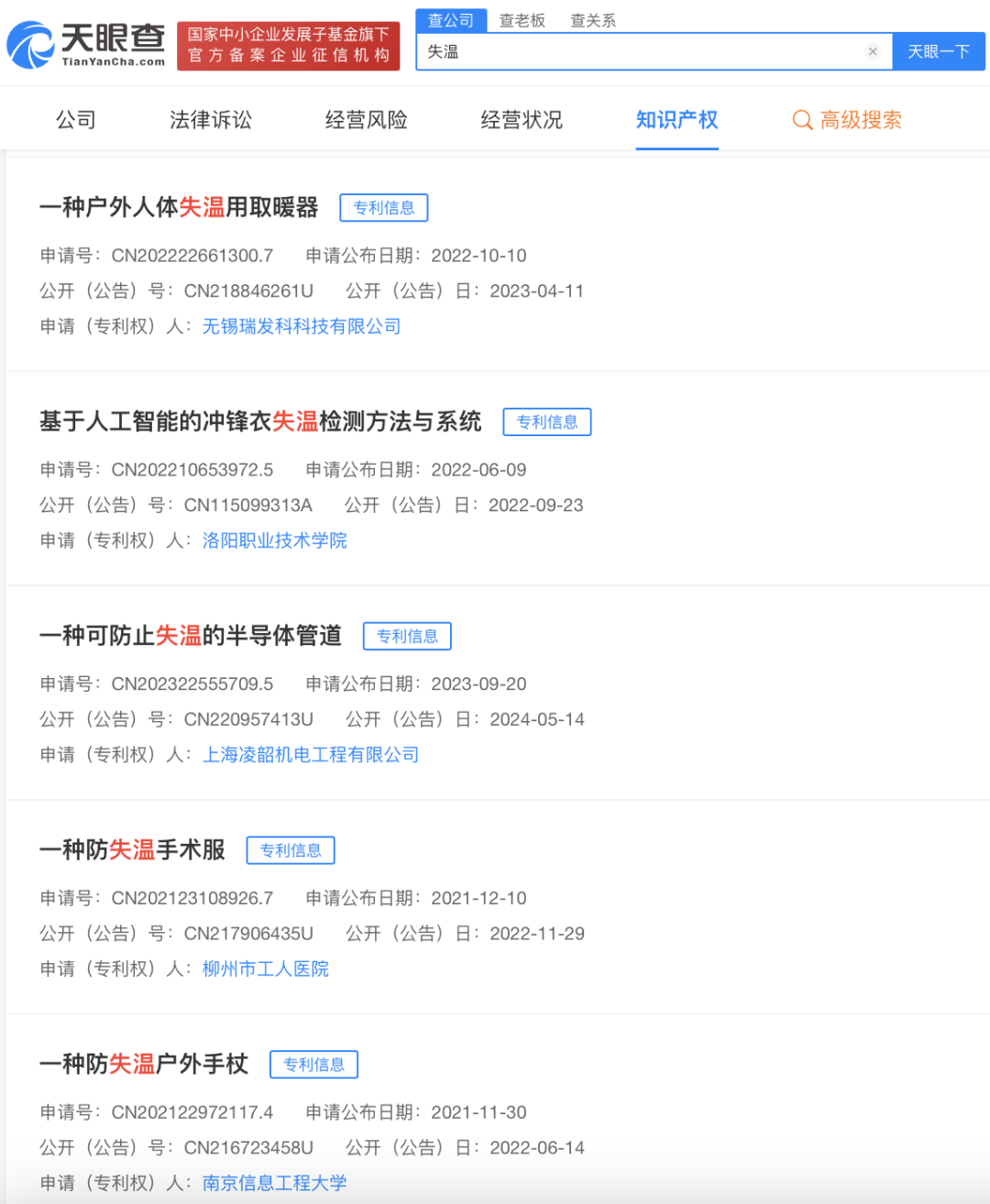Open the 法律诉讼 tab
The image size is (990, 1204).
(x=211, y=120)
